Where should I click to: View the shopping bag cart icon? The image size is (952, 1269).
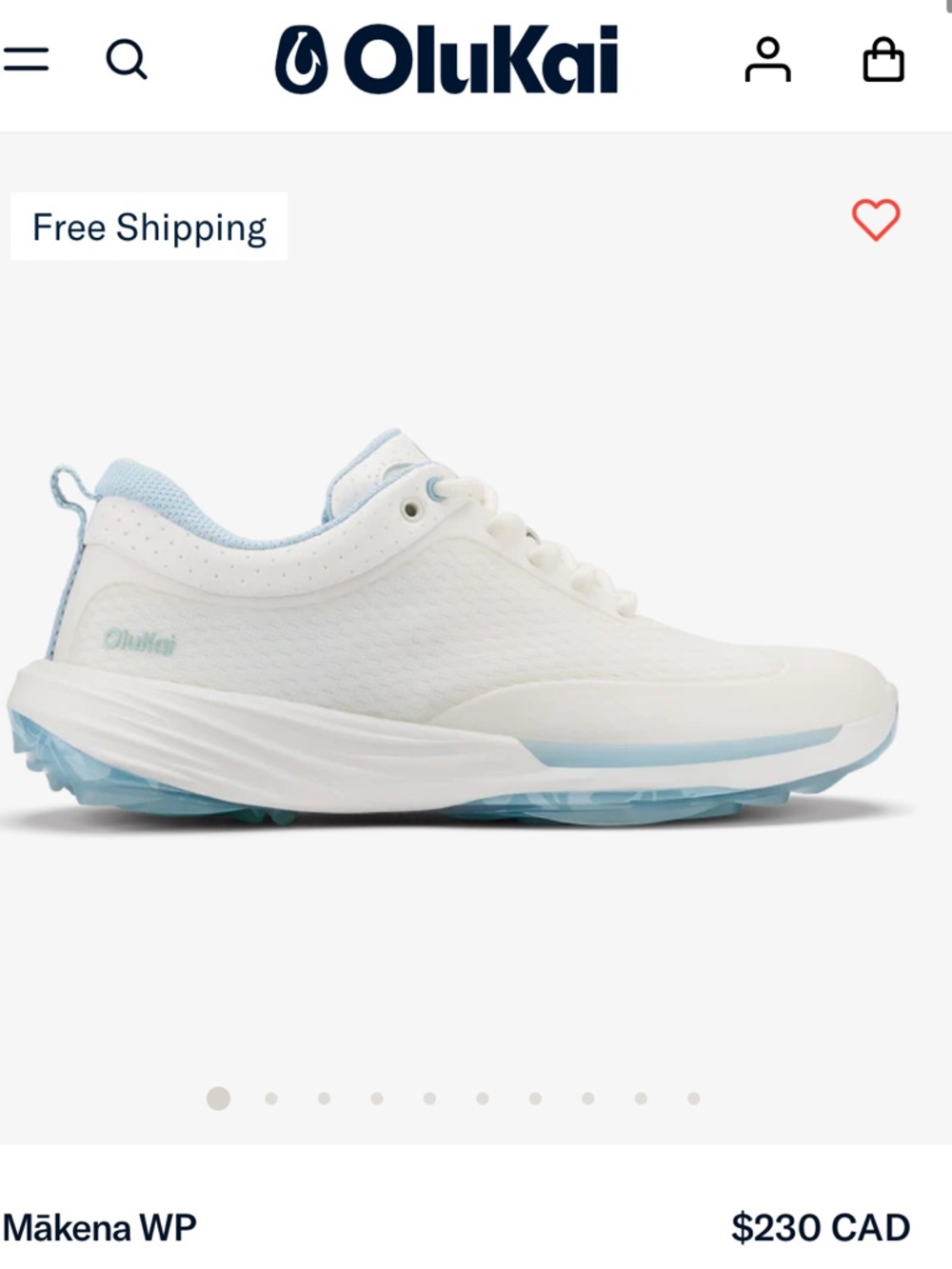[883, 60]
